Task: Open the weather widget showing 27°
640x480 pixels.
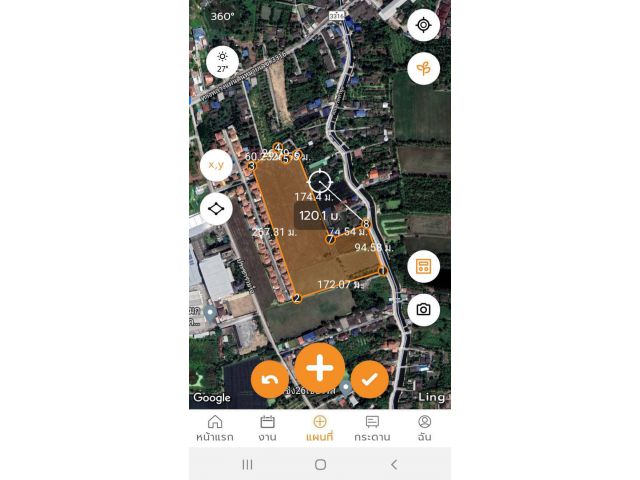Action: click(222, 61)
